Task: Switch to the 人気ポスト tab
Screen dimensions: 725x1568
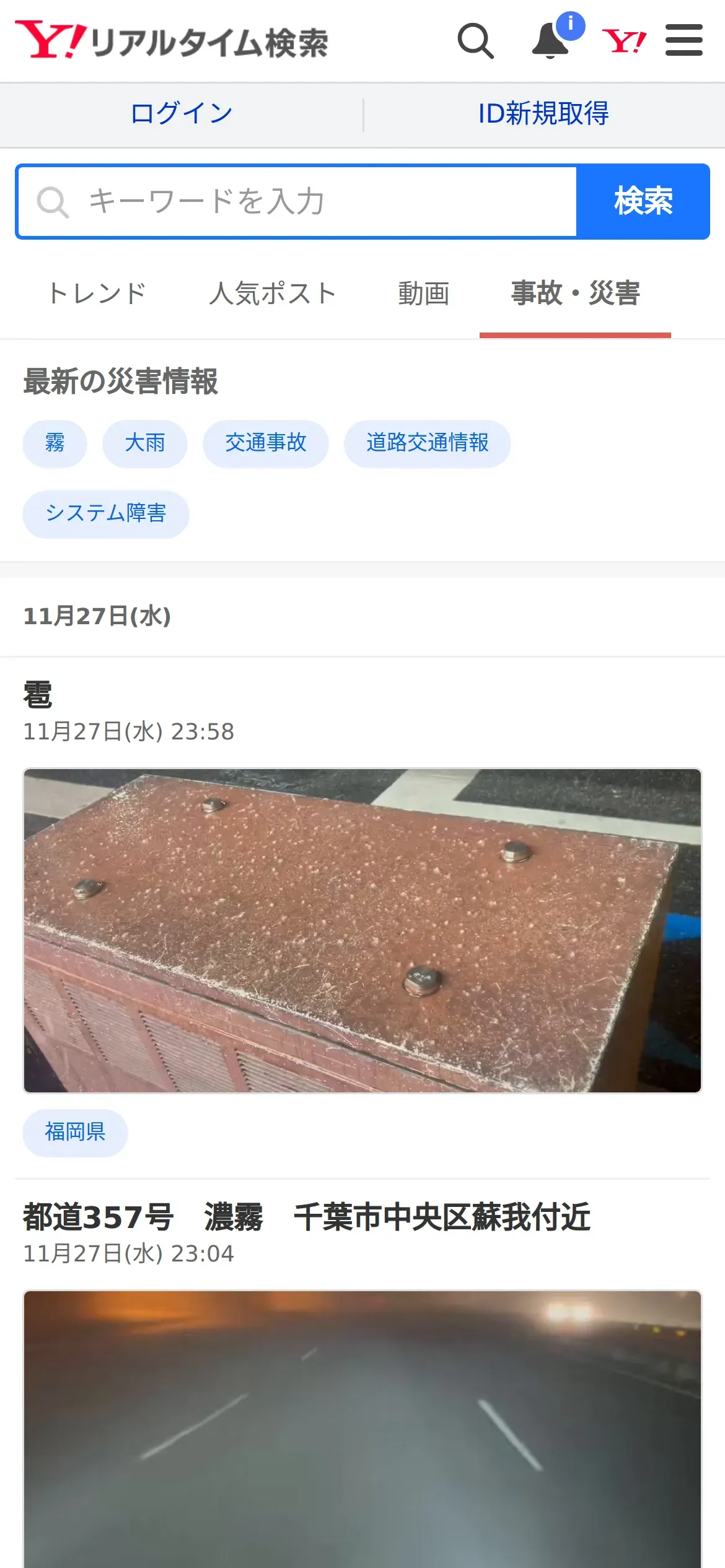Action: 273,294
